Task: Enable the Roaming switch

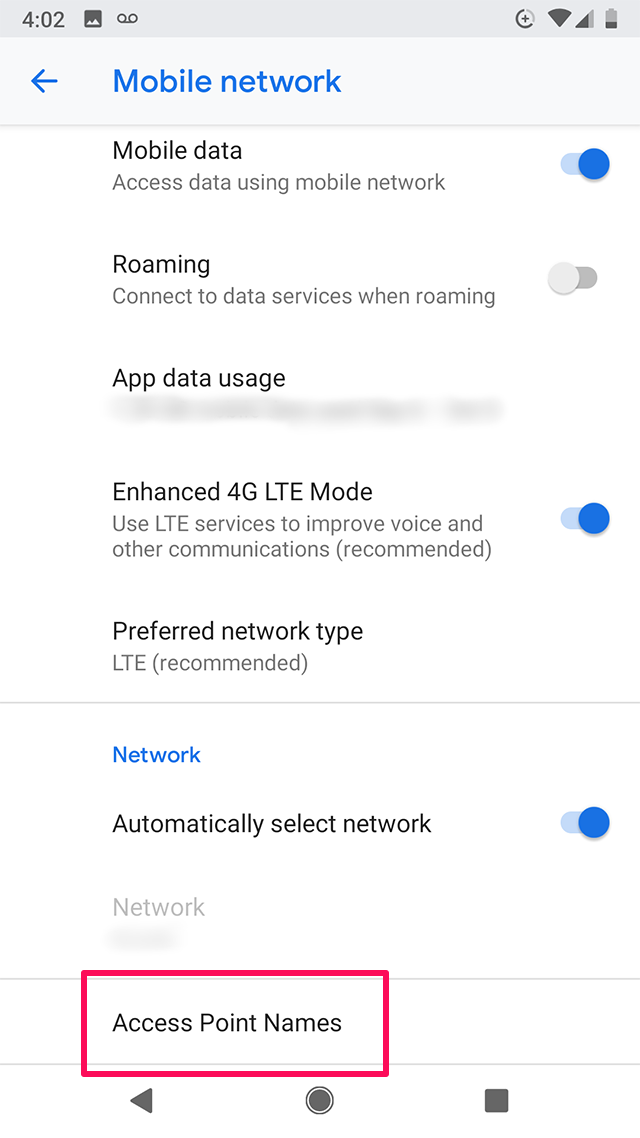Action: coord(573,278)
